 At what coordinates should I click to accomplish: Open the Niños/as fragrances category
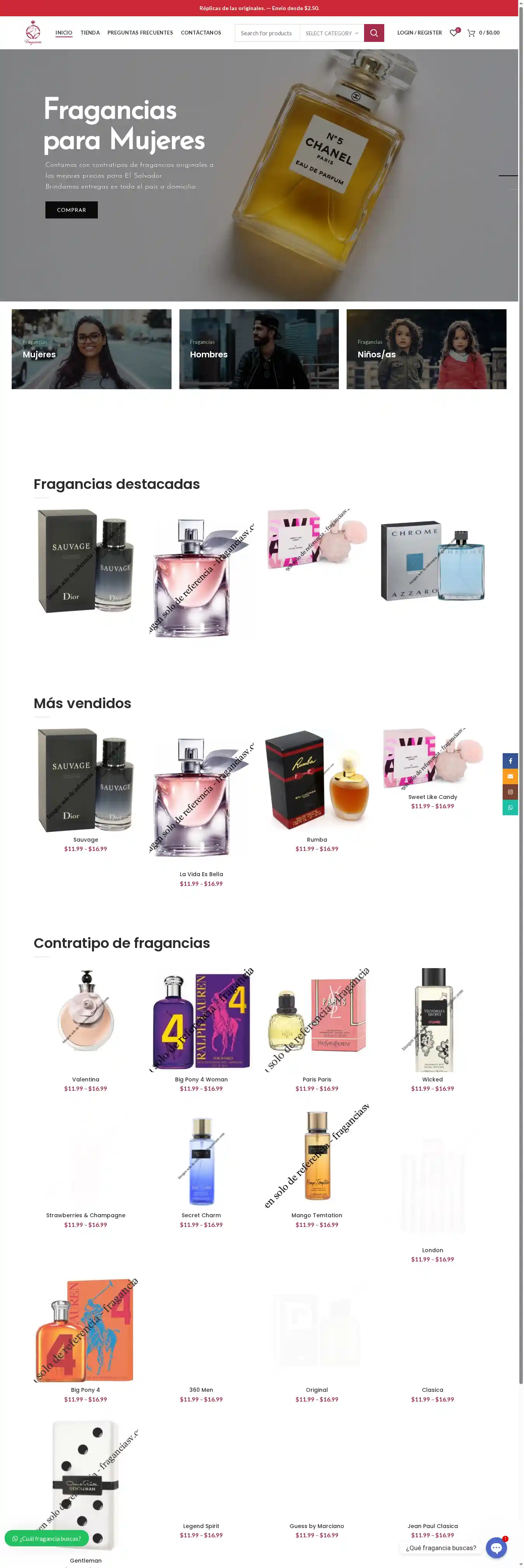pyautogui.click(x=426, y=349)
